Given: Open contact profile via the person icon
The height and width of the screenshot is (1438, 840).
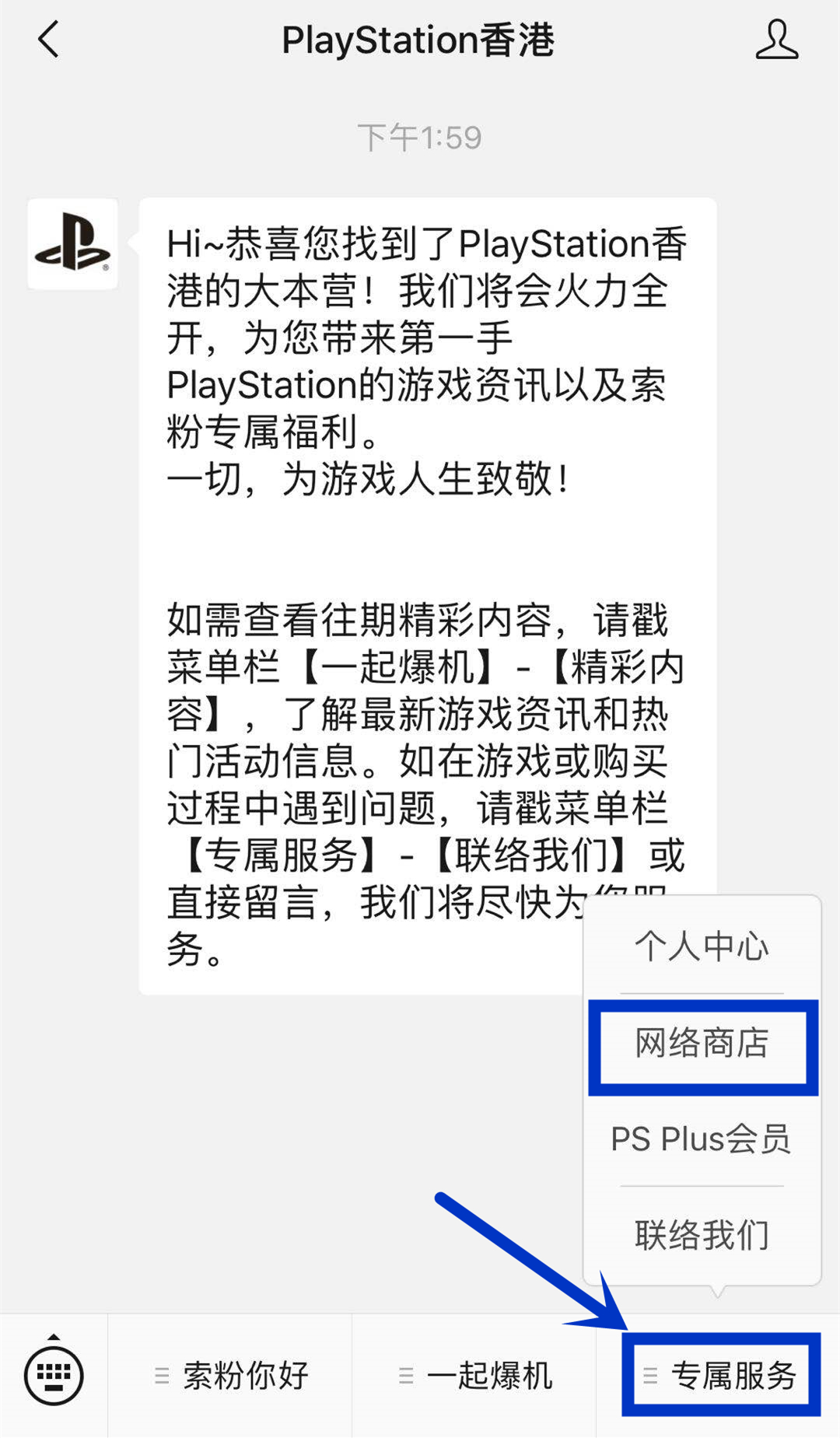Looking at the screenshot, I should pyautogui.click(x=776, y=40).
